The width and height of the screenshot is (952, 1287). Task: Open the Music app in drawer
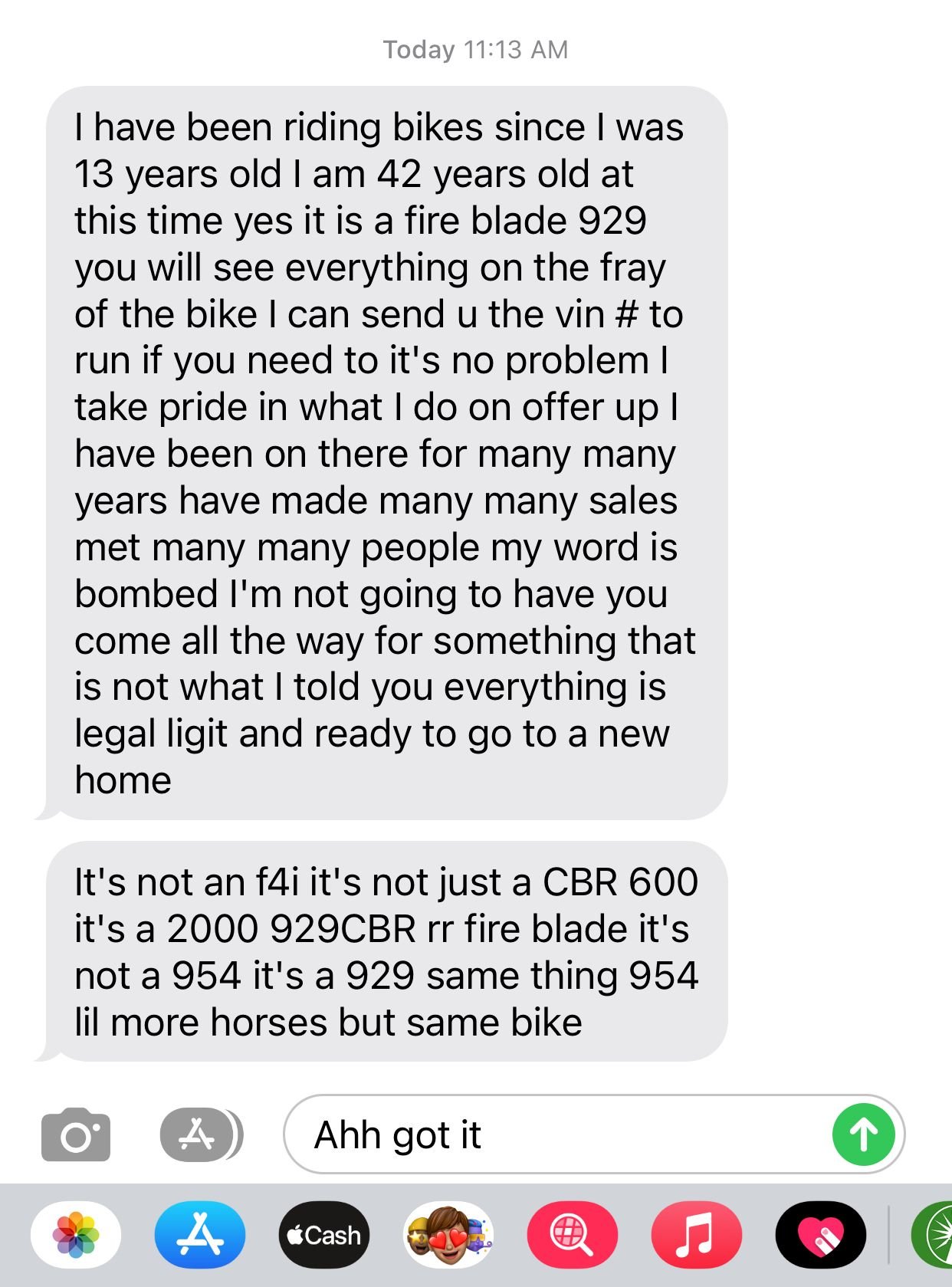(696, 1235)
